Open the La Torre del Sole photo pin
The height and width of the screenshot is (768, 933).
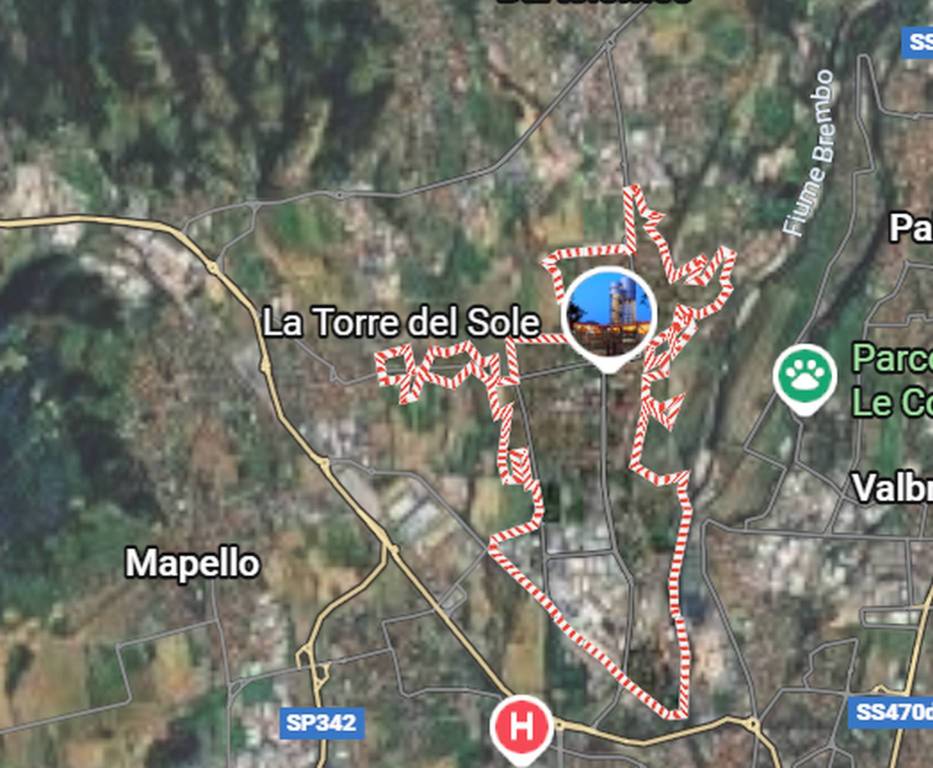point(609,313)
